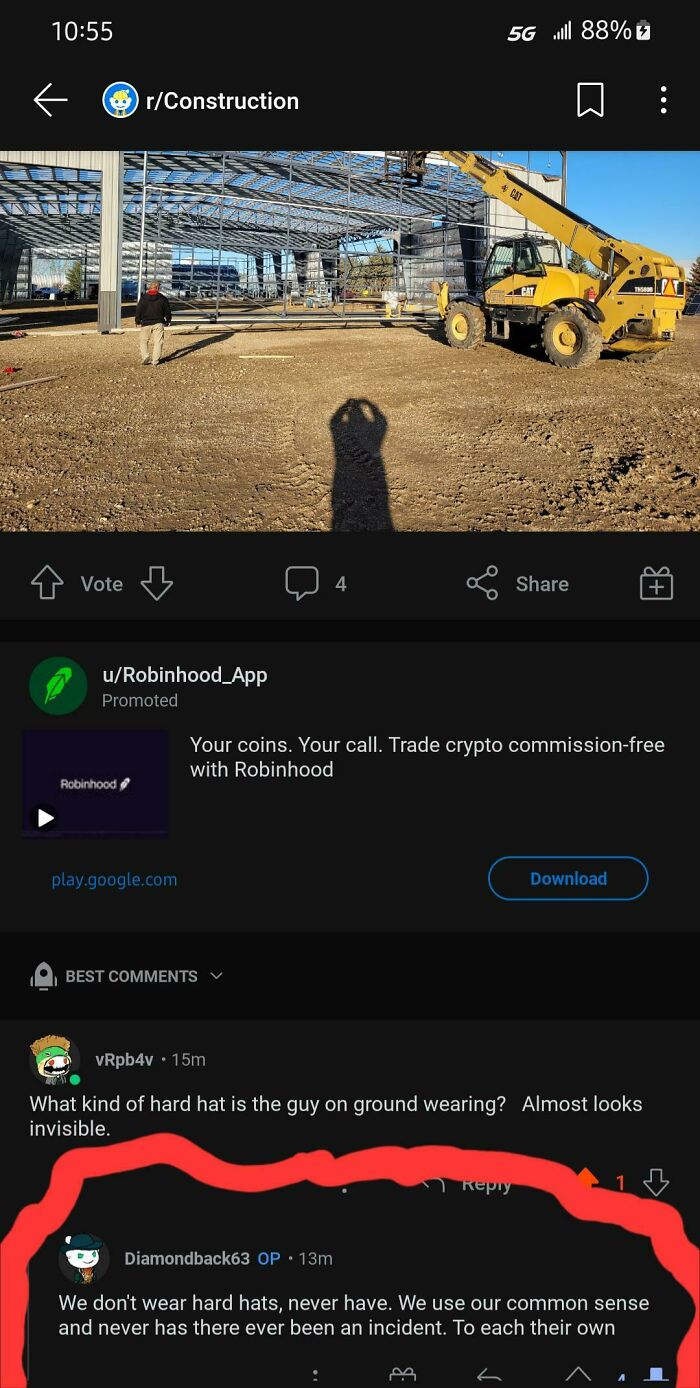Screen dimensions: 700x1388
Task: Change the Best Comments sort order
Action: (x=127, y=976)
